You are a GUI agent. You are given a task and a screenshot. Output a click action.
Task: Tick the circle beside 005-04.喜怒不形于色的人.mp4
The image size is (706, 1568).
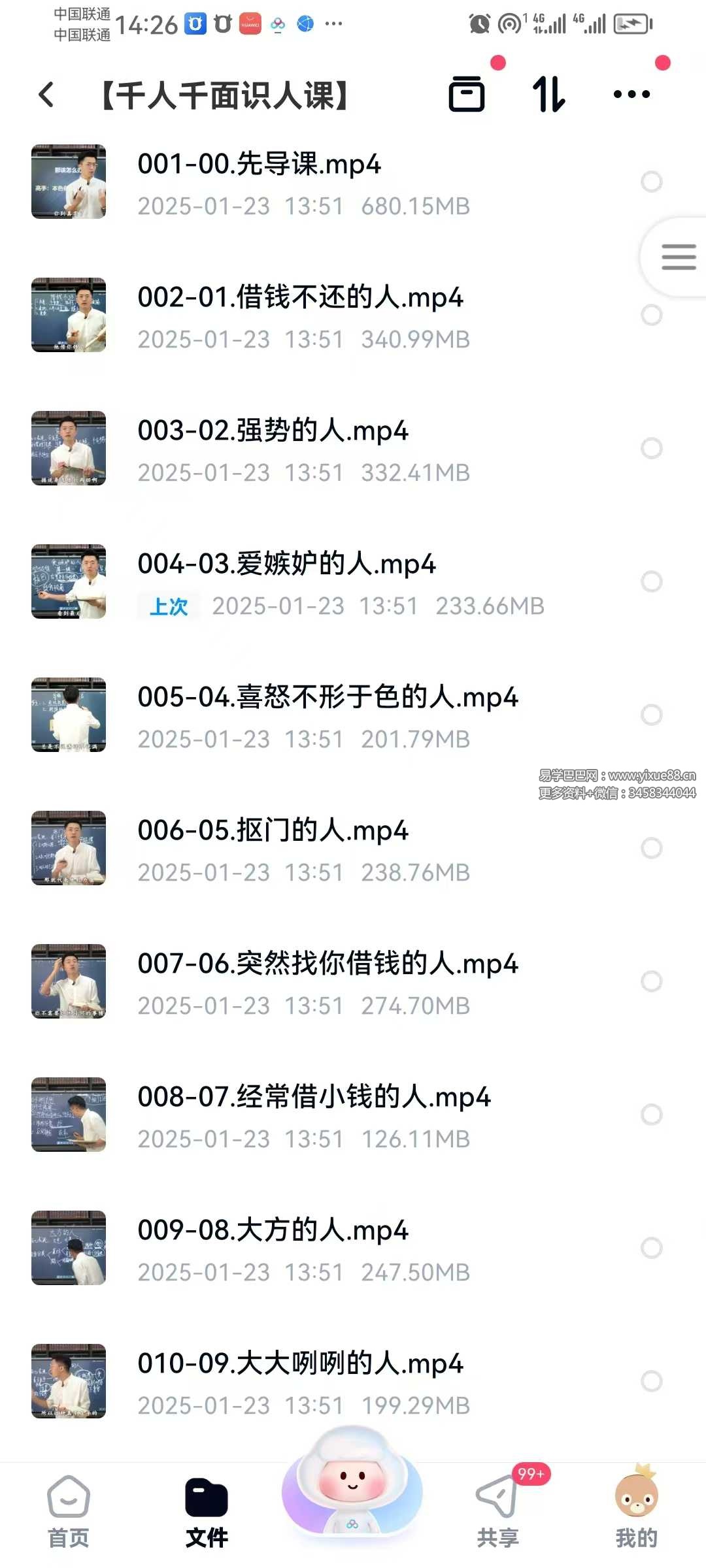coord(651,715)
